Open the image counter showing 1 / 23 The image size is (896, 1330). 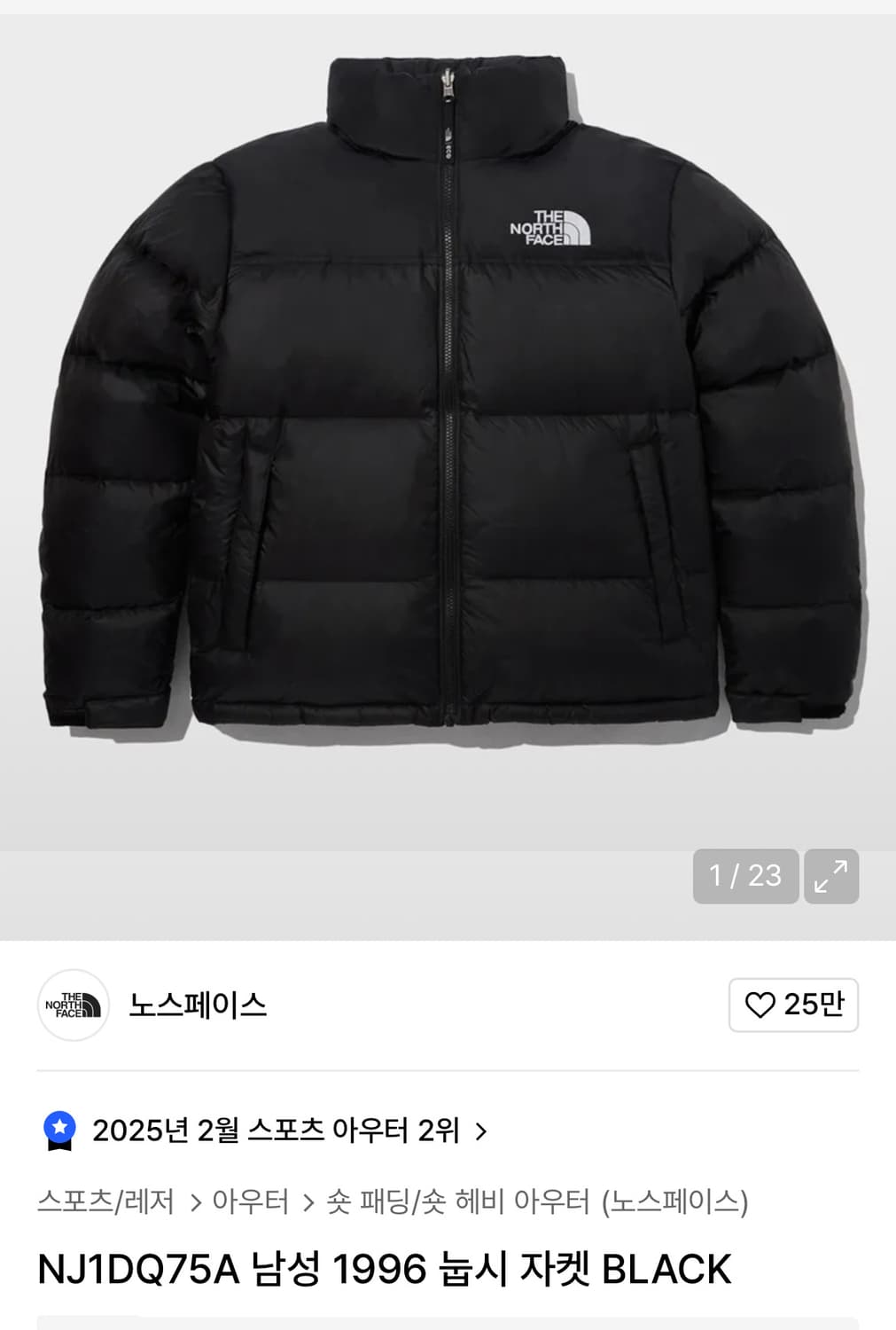click(745, 877)
